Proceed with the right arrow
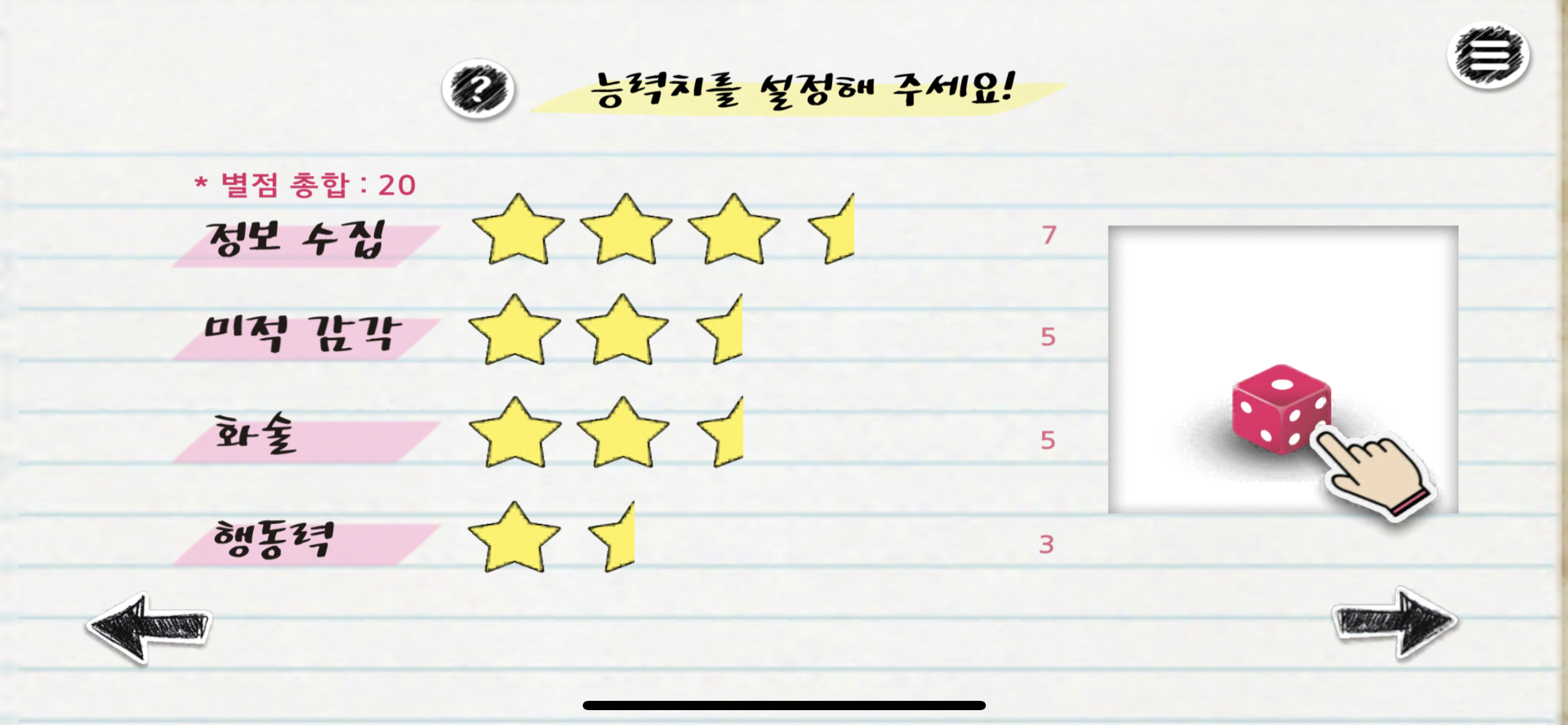 pos(1395,622)
